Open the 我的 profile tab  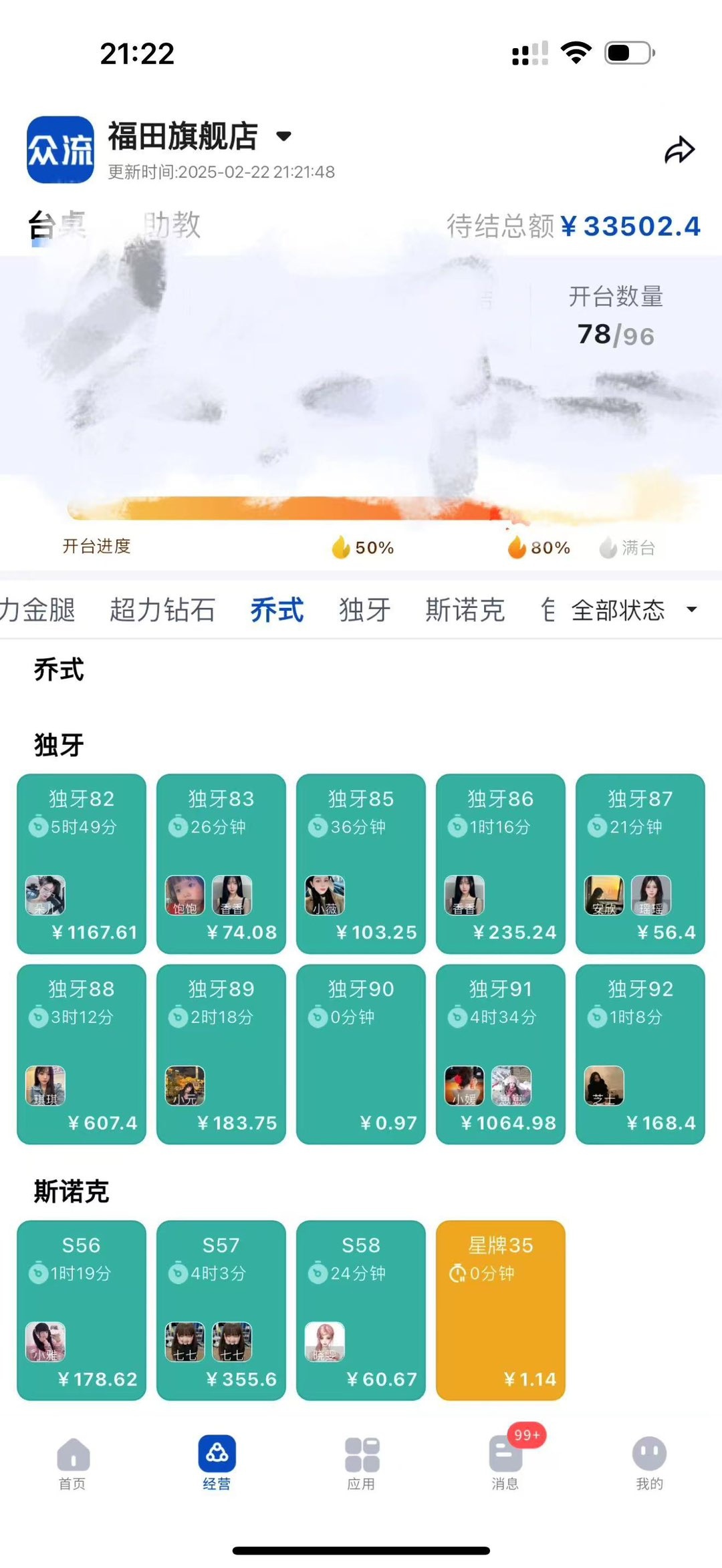point(649,1464)
